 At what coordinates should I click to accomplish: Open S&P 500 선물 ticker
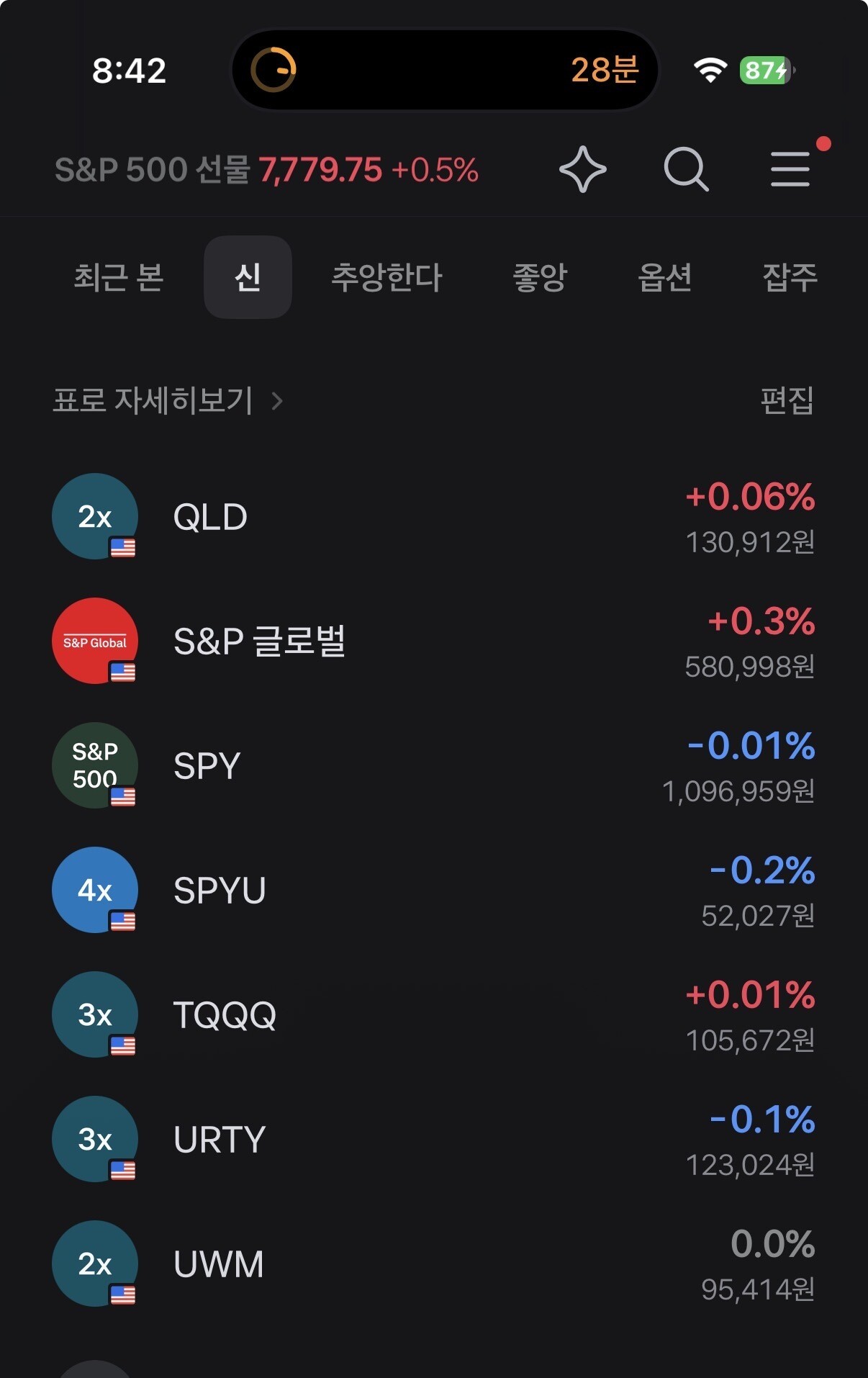[x=266, y=170]
